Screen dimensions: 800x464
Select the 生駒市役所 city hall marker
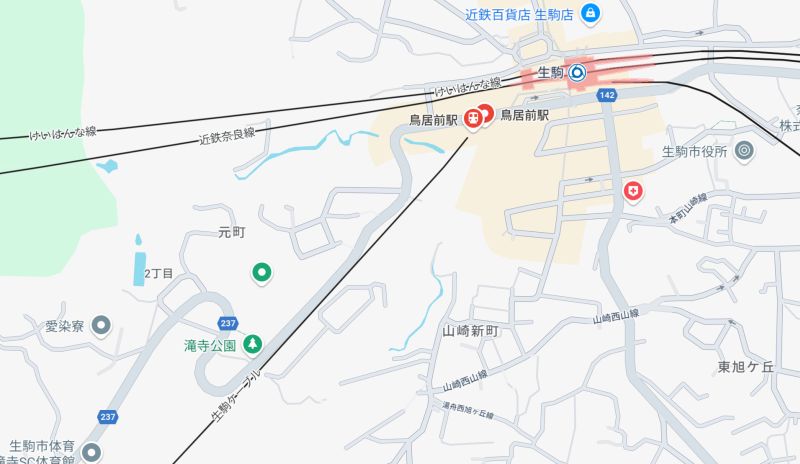pos(743,152)
